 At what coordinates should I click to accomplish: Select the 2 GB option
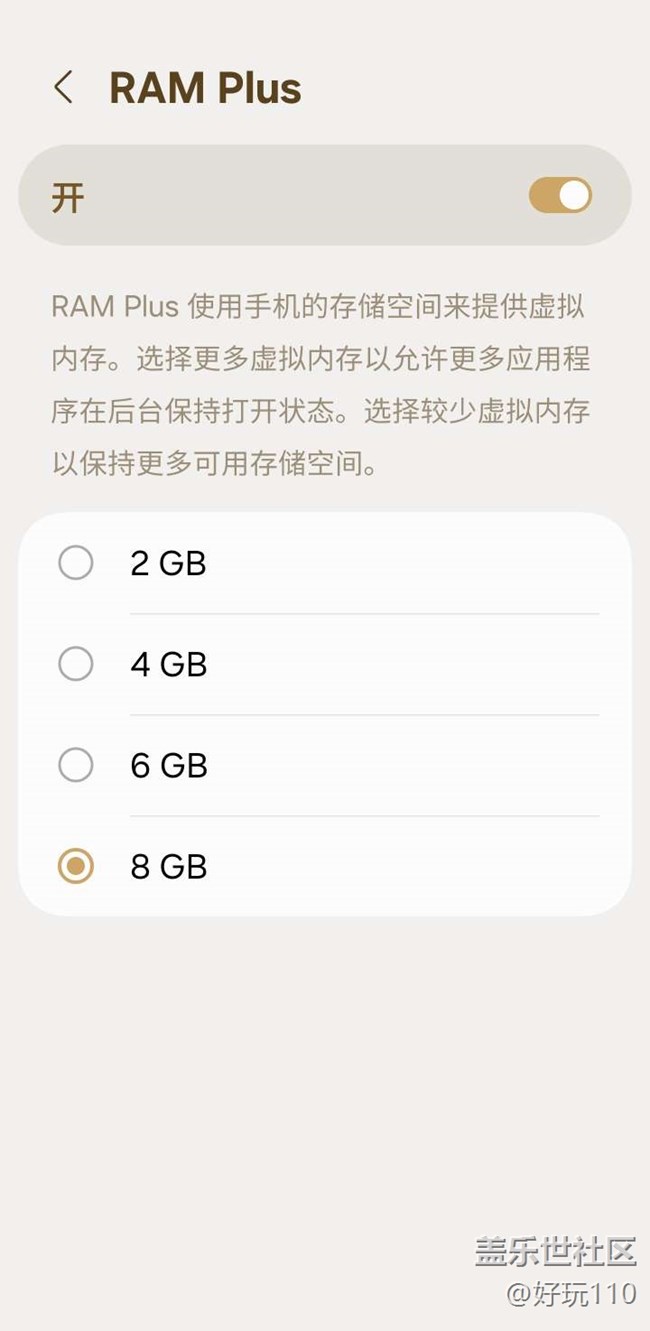(x=76, y=563)
